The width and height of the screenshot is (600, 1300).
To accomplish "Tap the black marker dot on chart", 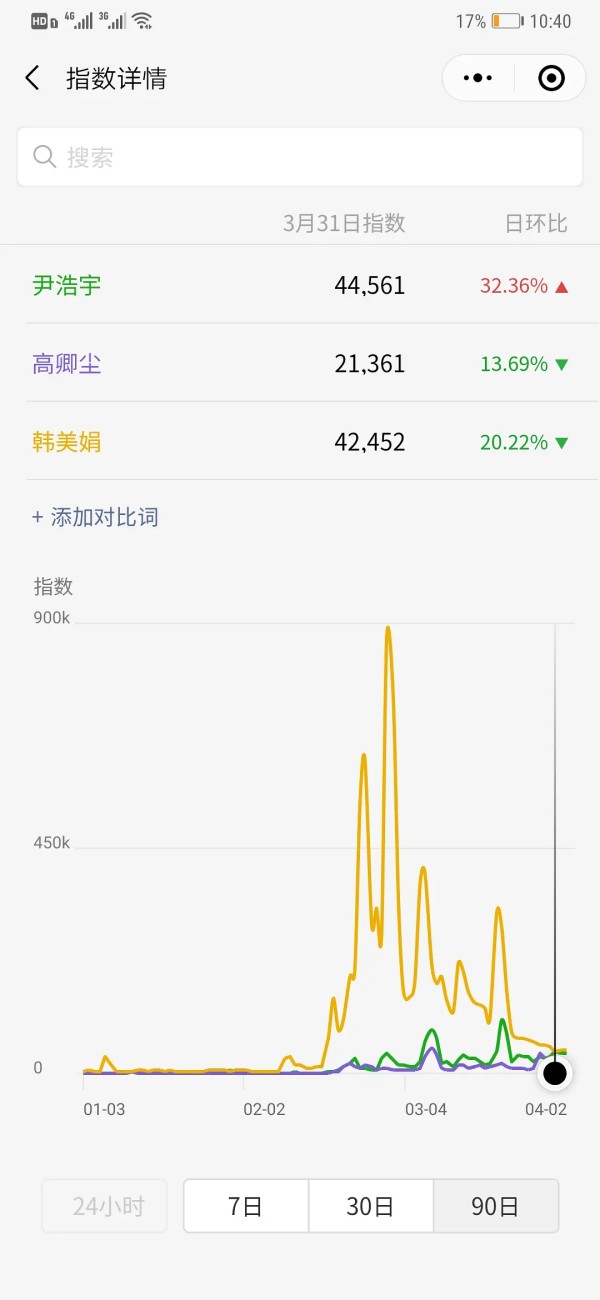I will (x=555, y=1074).
